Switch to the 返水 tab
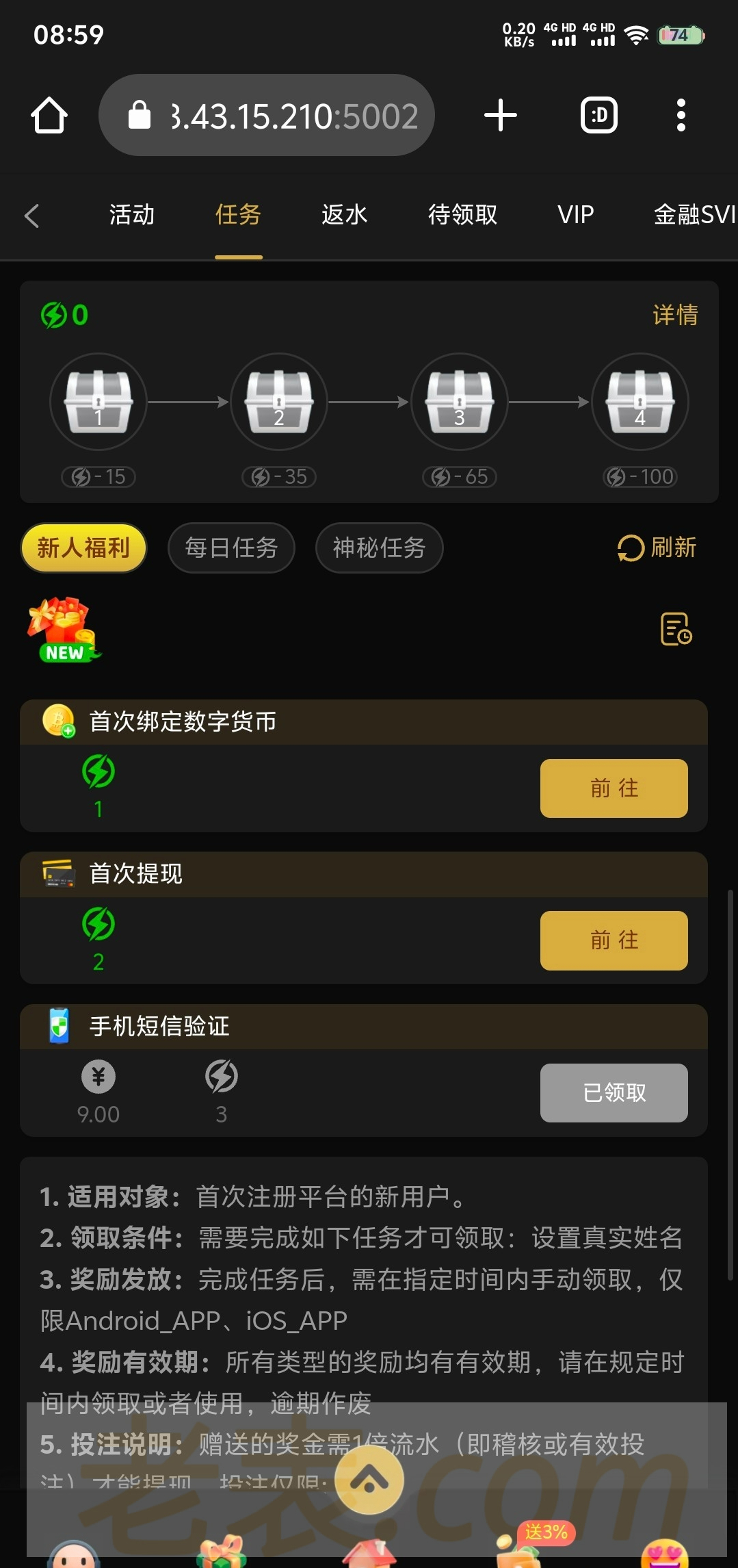Screen dimensions: 738x1568 pos(344,215)
